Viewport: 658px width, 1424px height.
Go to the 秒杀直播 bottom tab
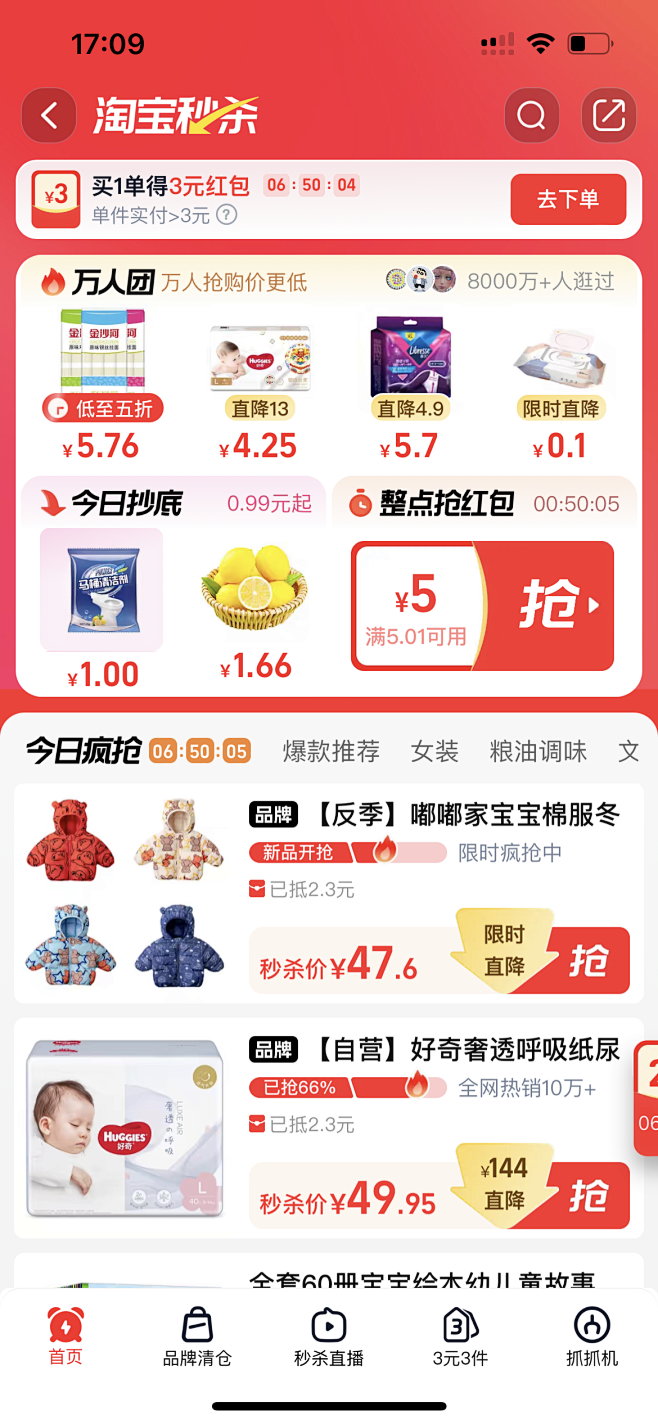[328, 1338]
